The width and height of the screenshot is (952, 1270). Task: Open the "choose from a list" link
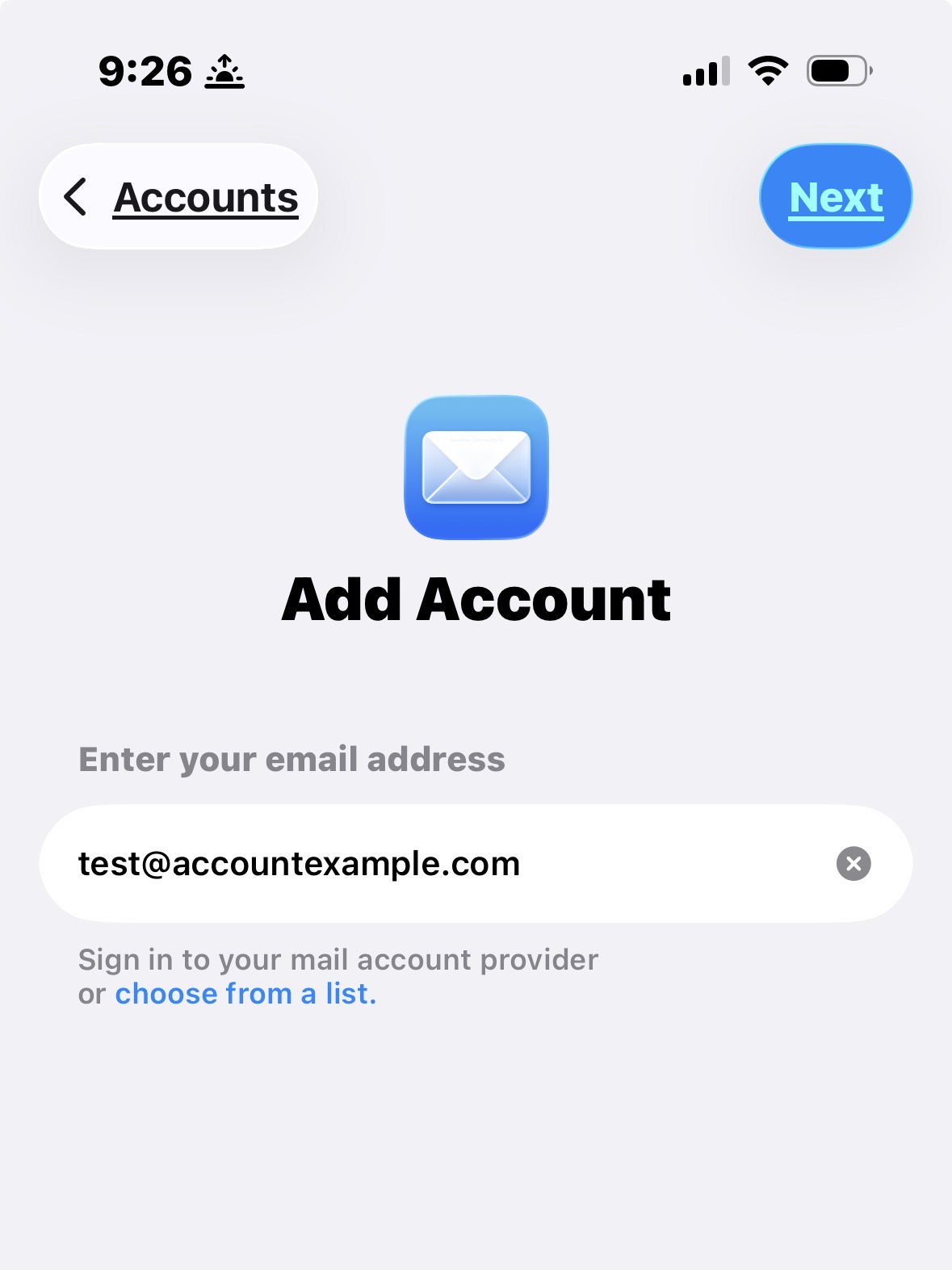pyautogui.click(x=245, y=994)
